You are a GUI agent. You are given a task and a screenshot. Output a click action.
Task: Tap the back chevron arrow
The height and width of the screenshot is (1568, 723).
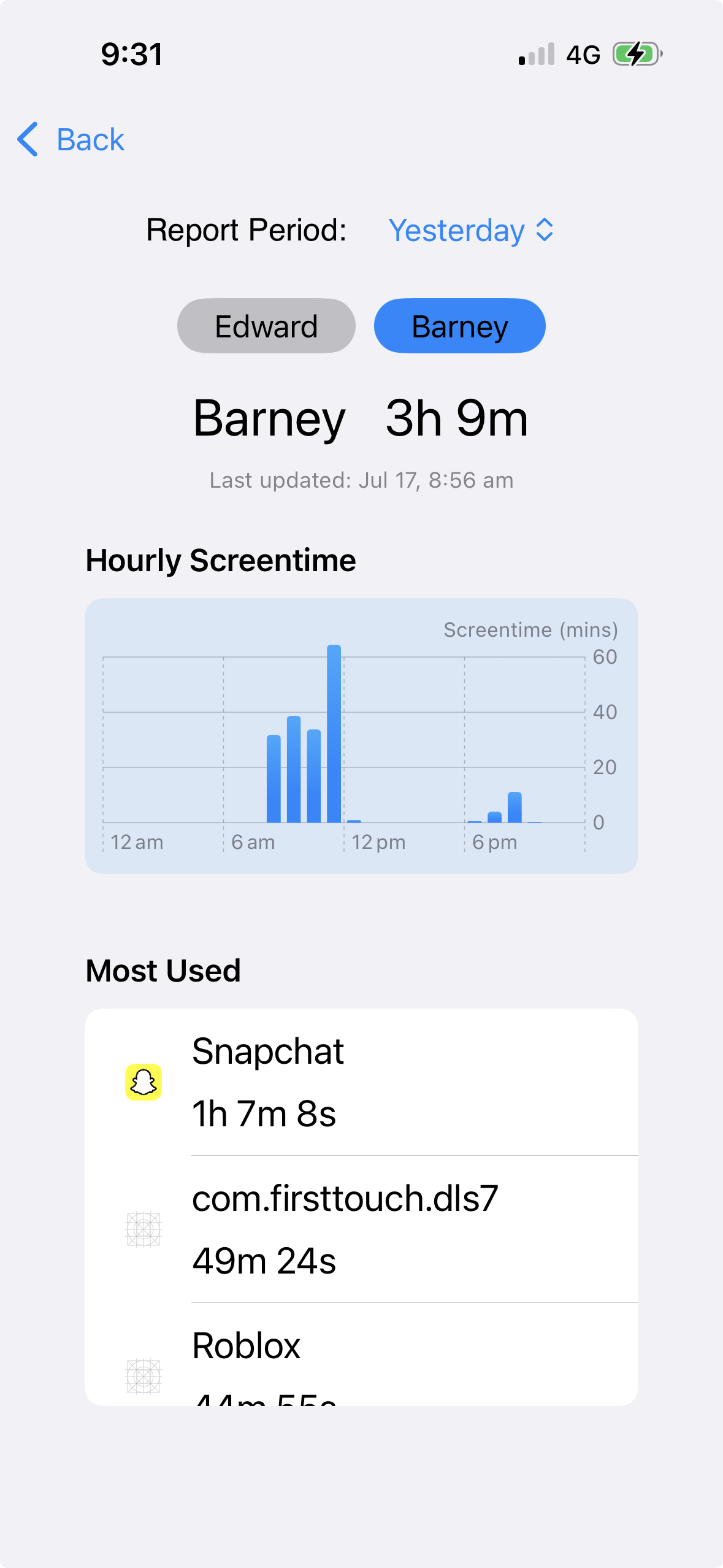(x=27, y=140)
